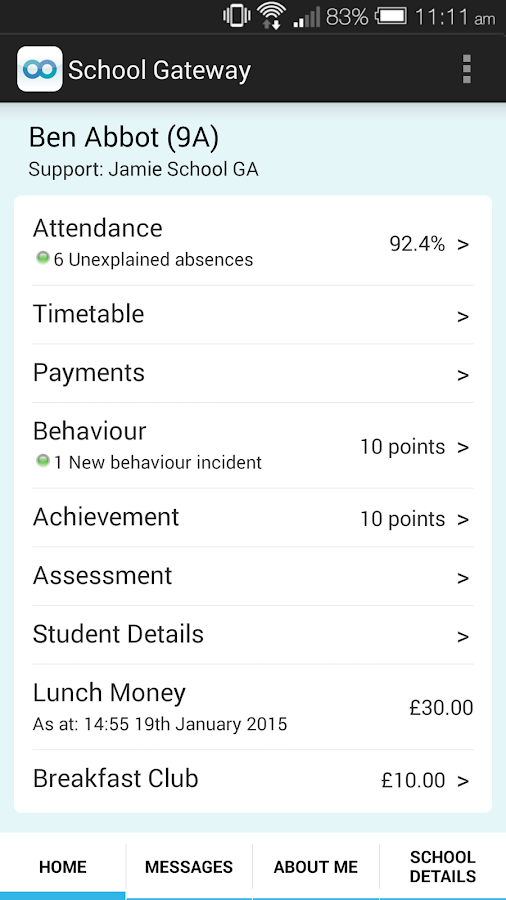Open Breakfast Club balance

(252, 779)
